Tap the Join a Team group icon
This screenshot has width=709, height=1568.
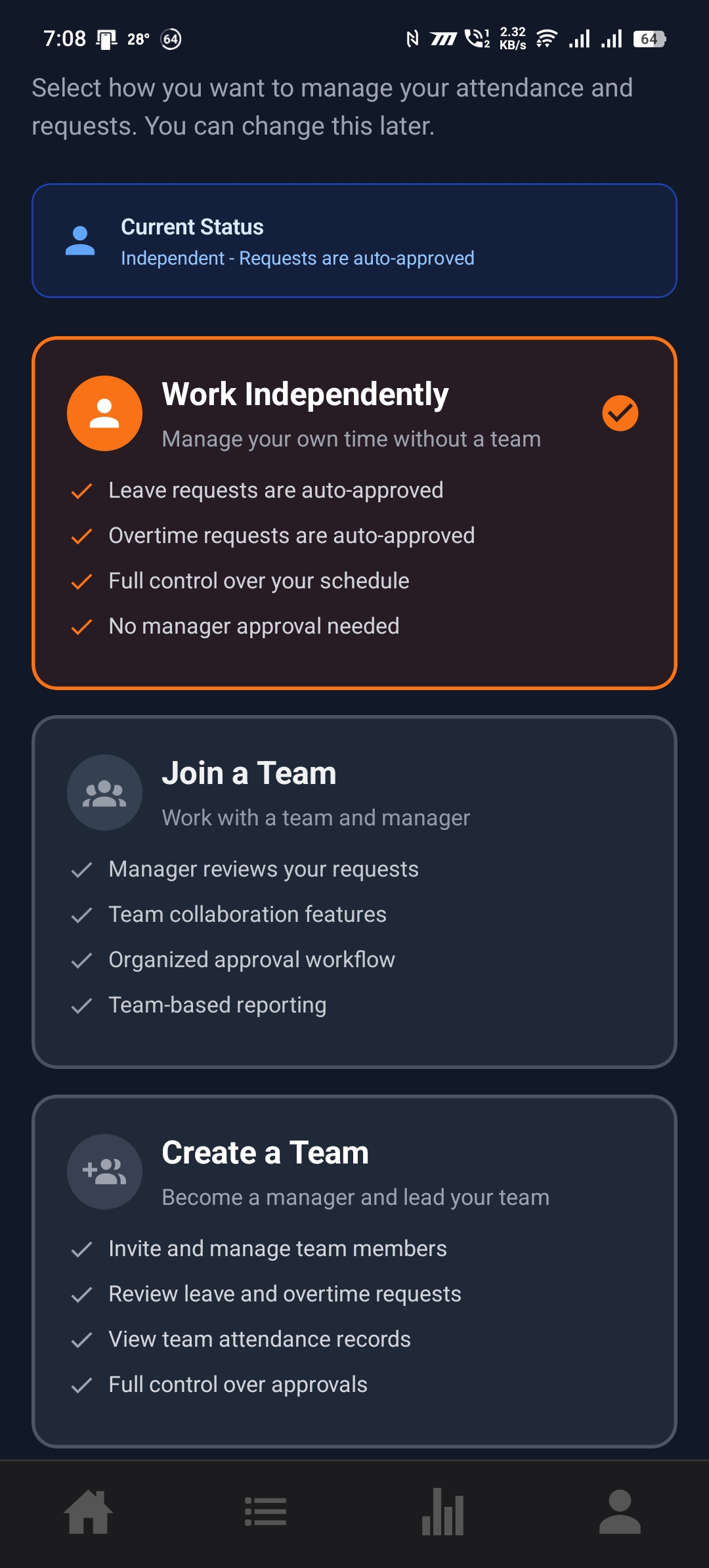[105, 792]
